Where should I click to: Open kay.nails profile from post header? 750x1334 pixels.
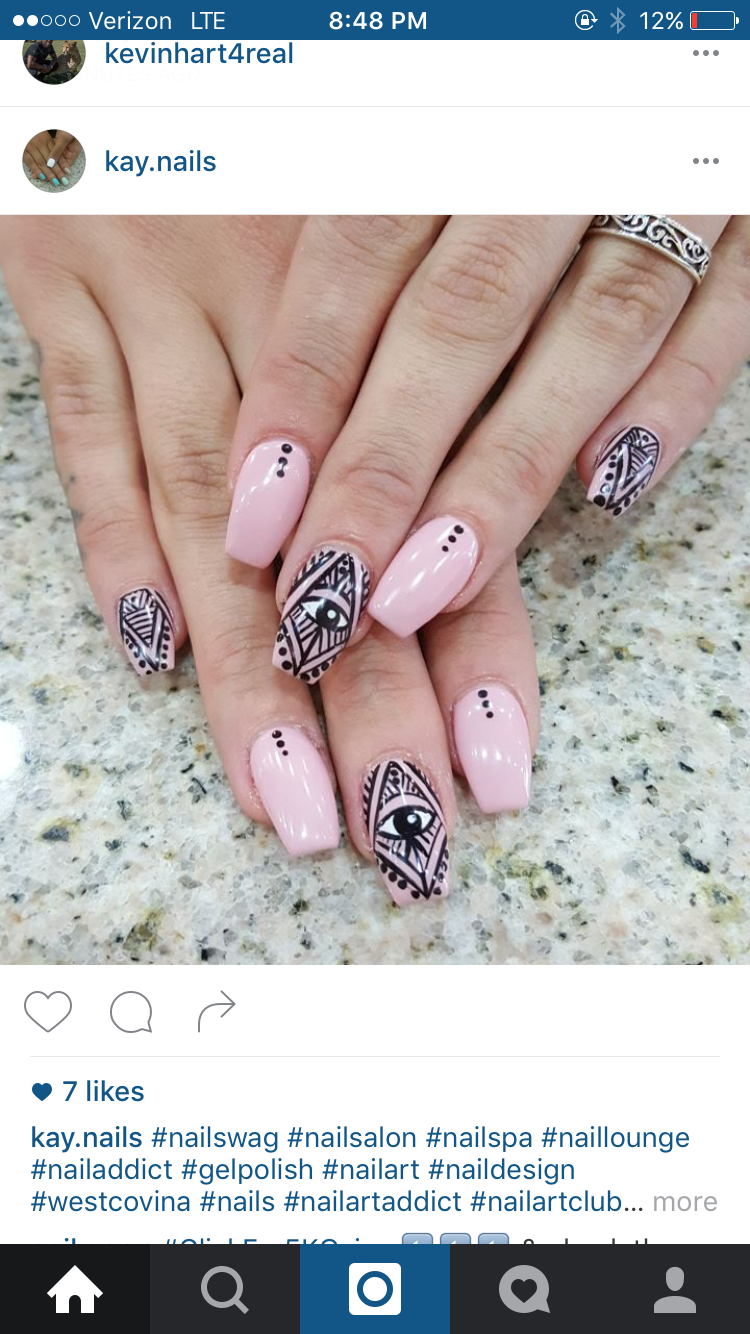click(x=160, y=161)
